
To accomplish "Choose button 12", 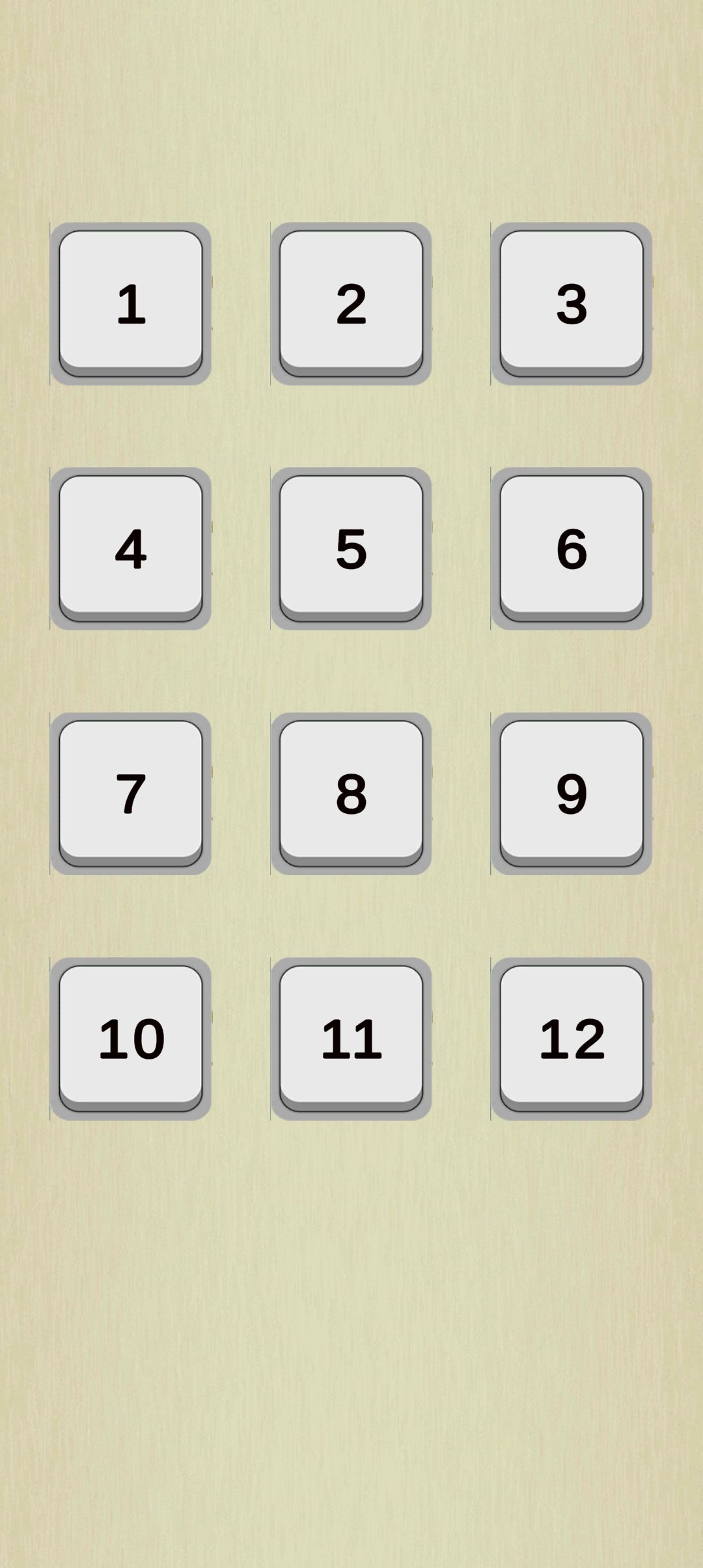I will [572, 1037].
